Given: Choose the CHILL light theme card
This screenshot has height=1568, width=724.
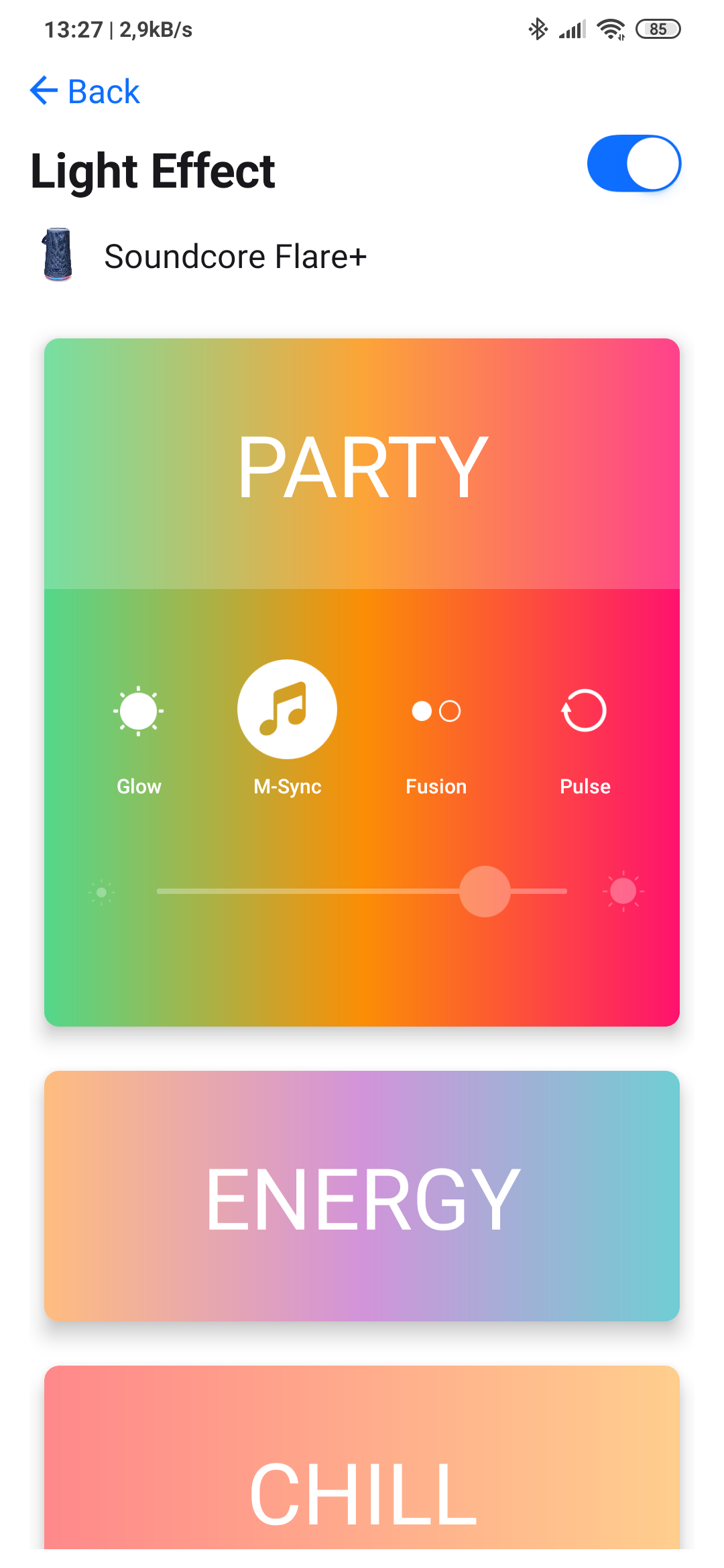Looking at the screenshot, I should coord(362,1457).
